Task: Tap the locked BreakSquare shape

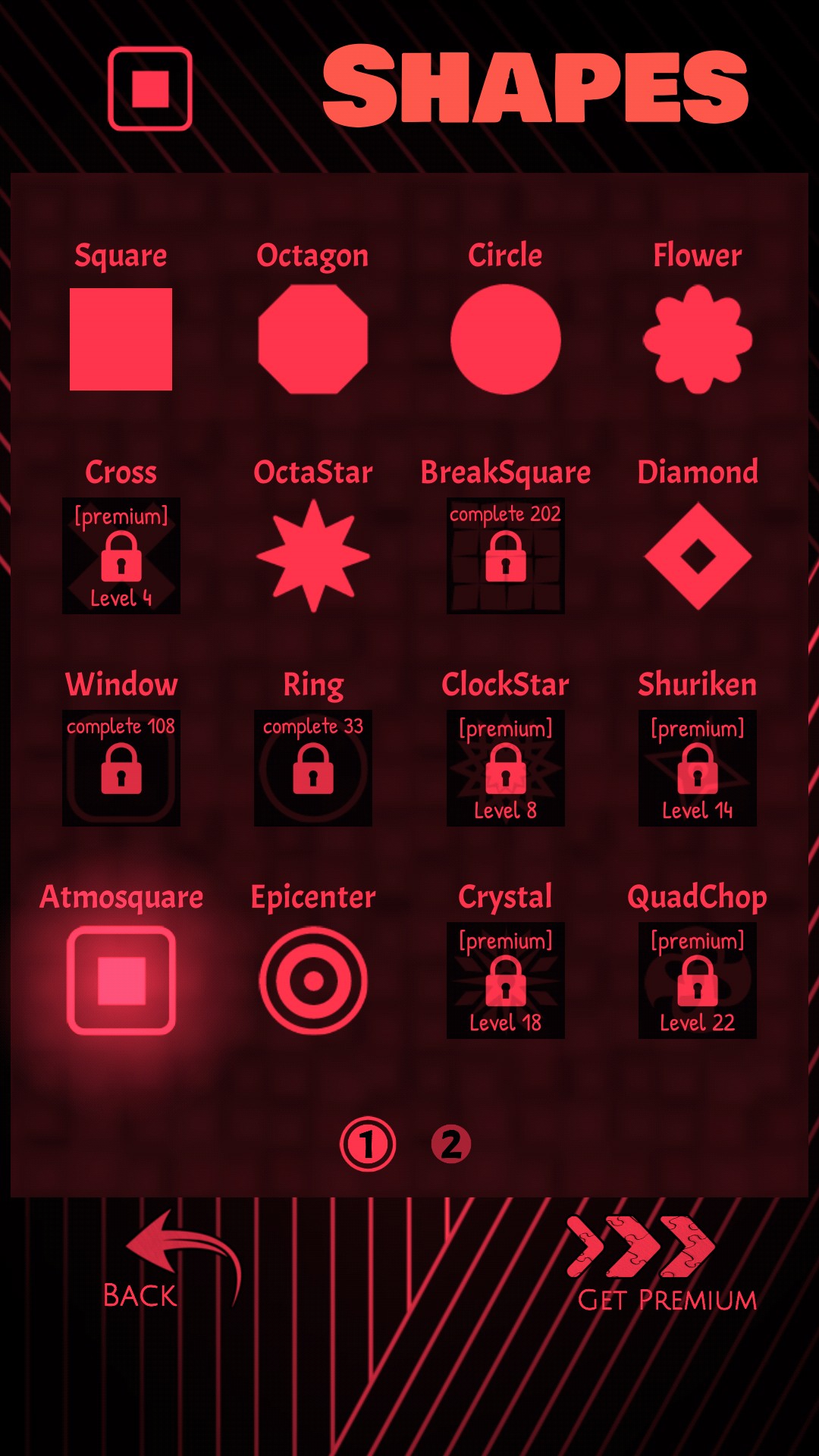Action: [x=505, y=556]
